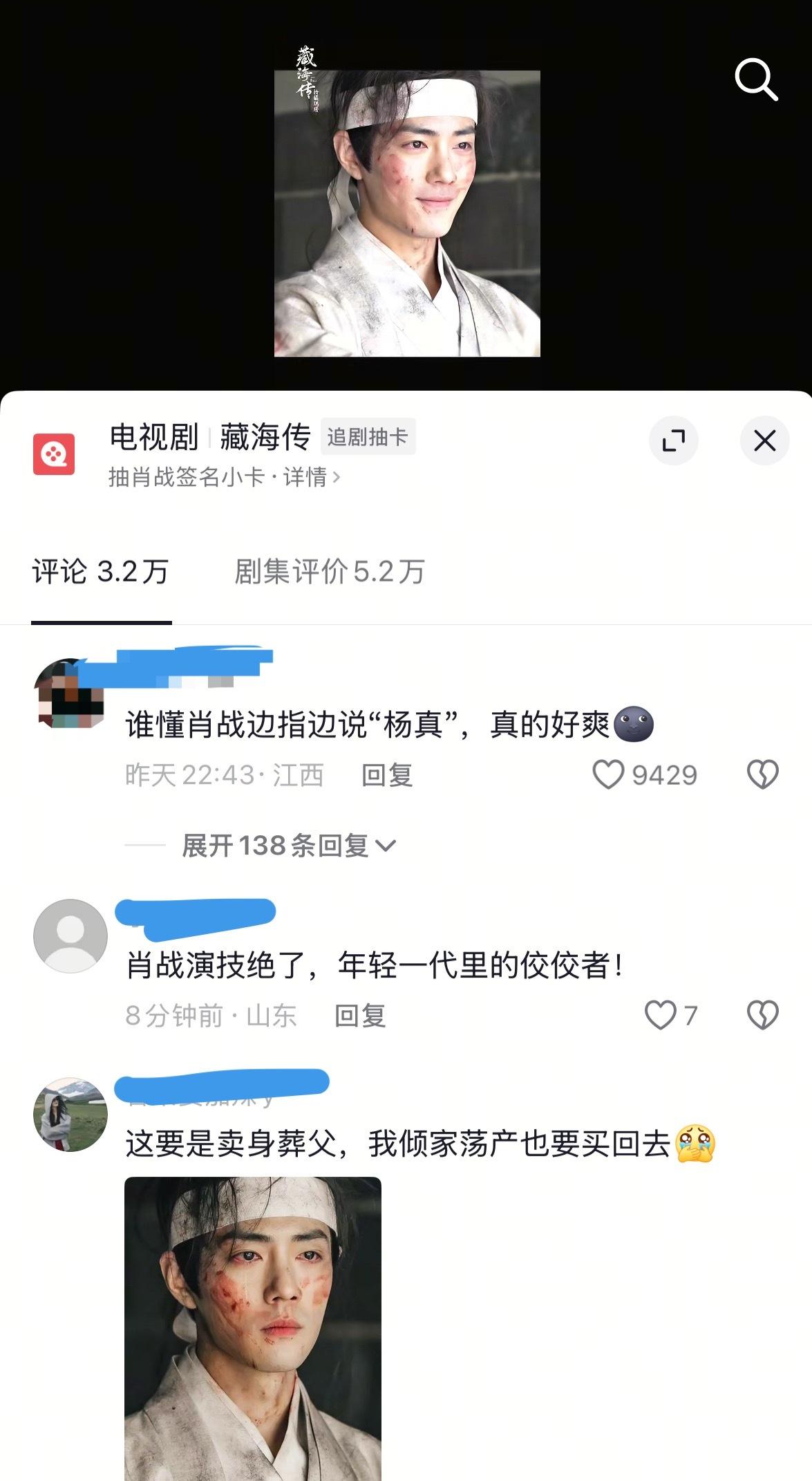Open search with the magnifier icon

[x=756, y=80]
